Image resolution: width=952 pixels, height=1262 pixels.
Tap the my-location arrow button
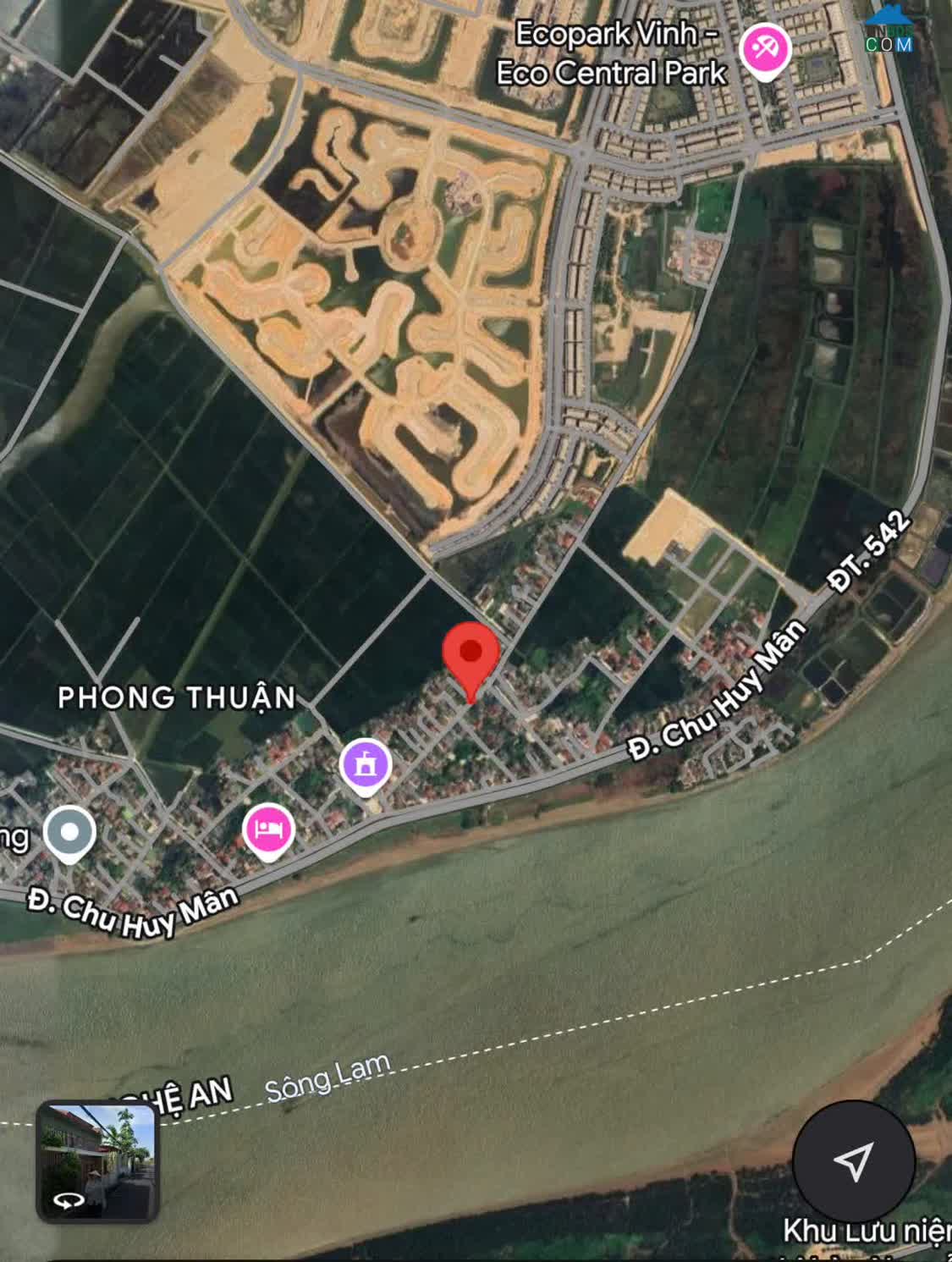pyautogui.click(x=853, y=1161)
